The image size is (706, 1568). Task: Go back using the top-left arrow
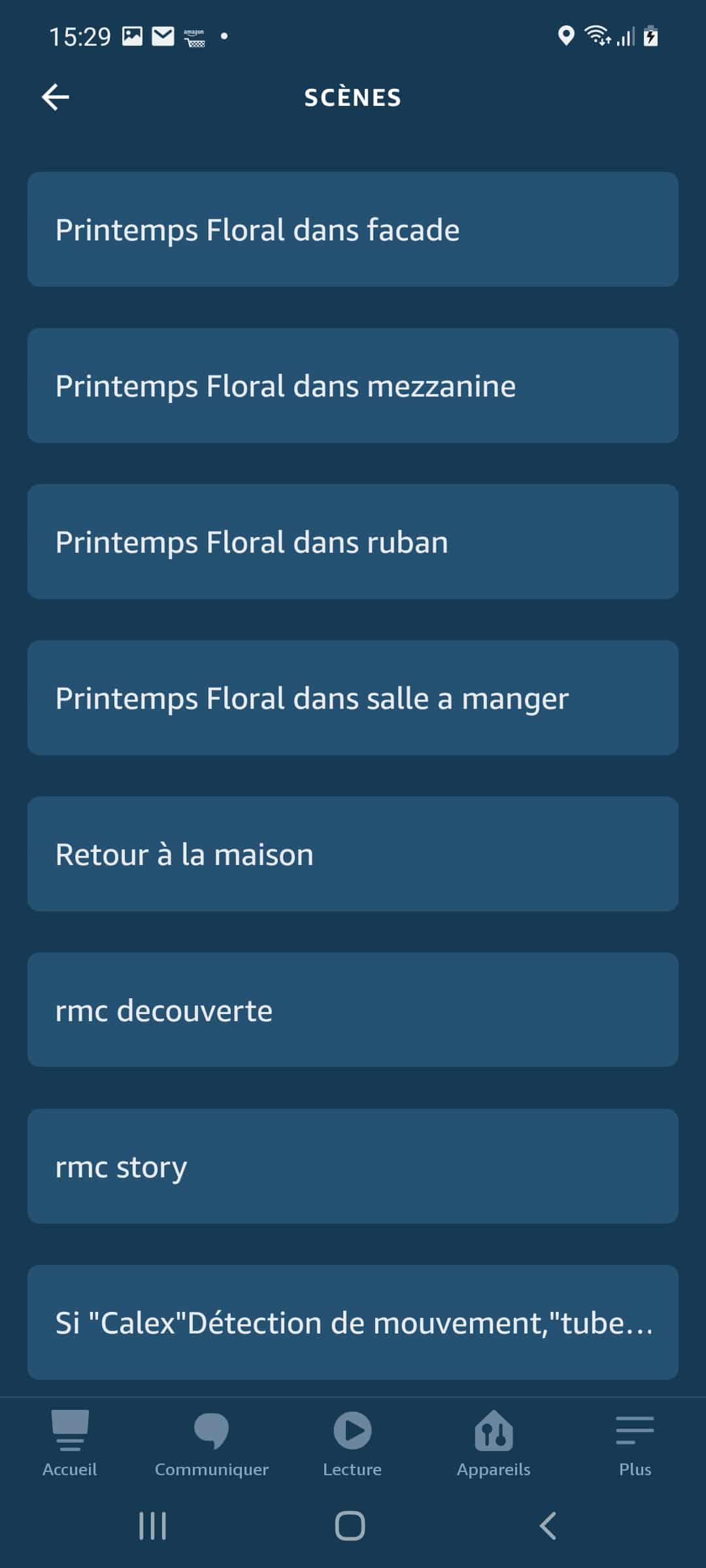point(56,97)
